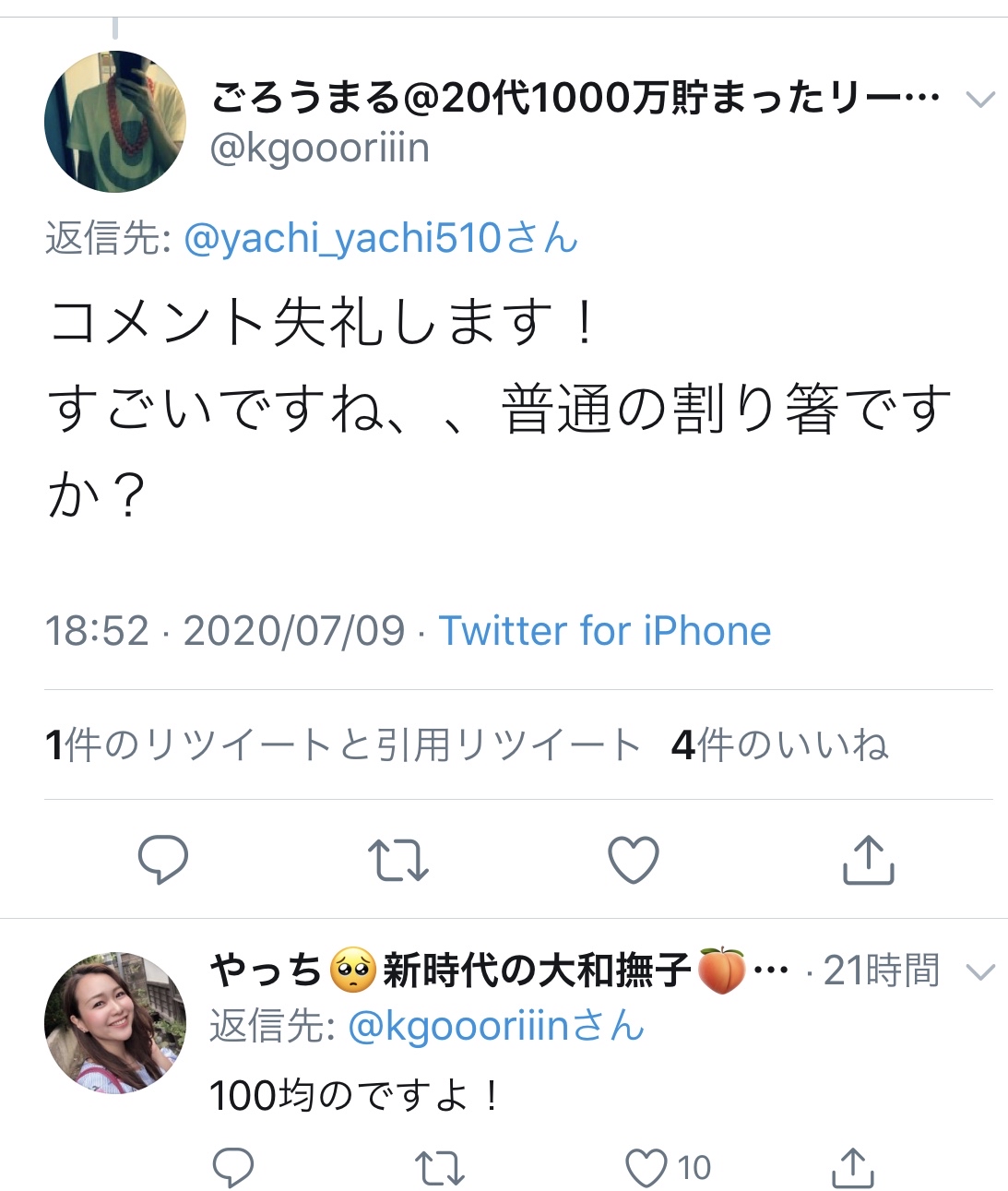Open やっち's profile picture
Screen dimensions: 1008x1191
coord(115,1022)
